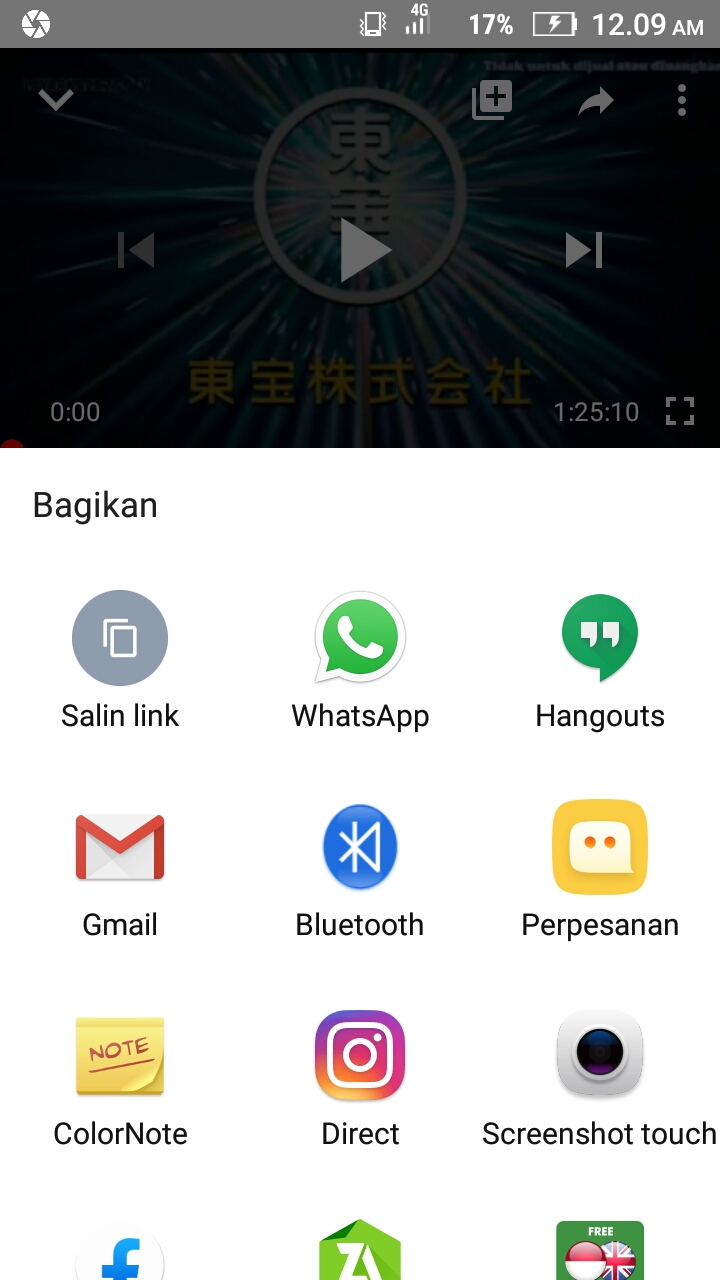Play the video

click(364, 249)
